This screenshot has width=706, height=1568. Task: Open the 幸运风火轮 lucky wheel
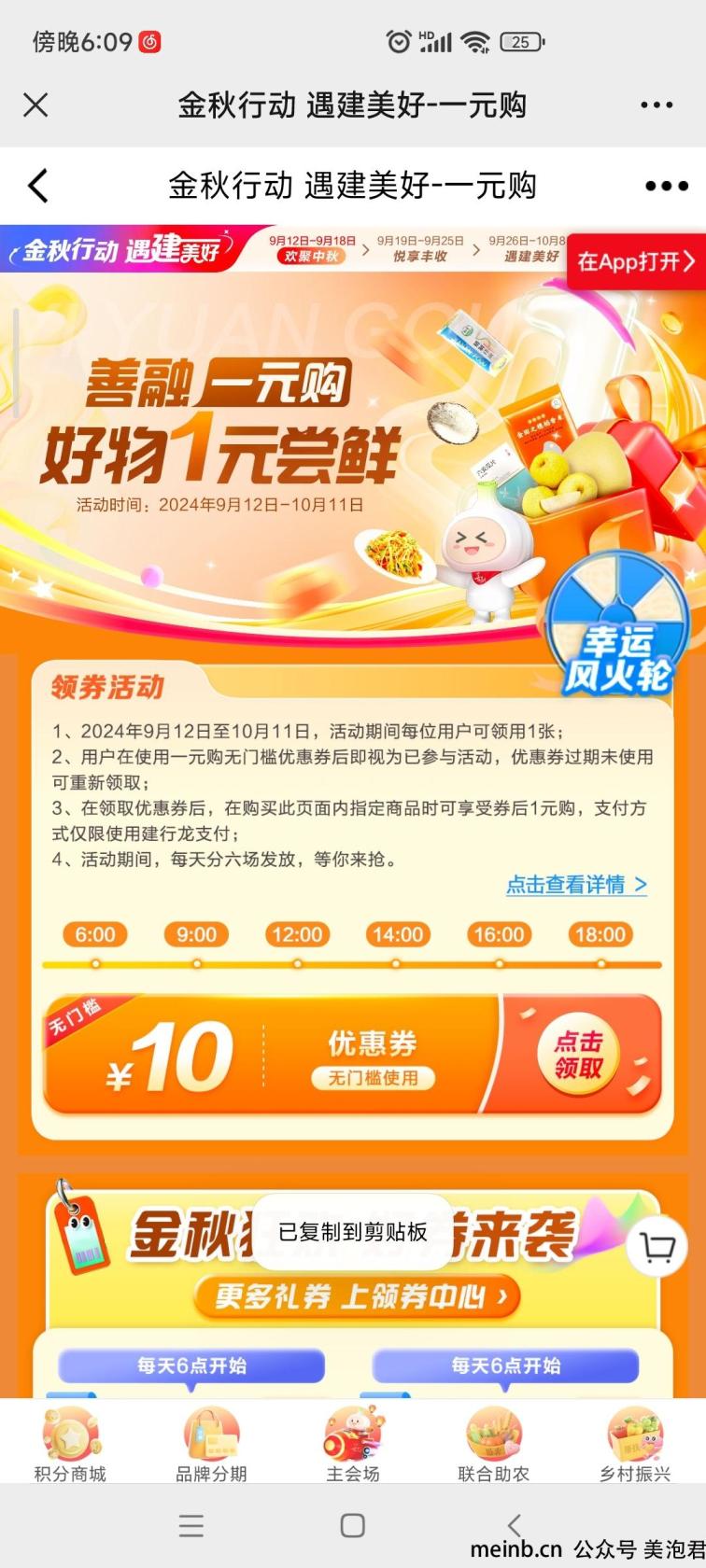616,624
